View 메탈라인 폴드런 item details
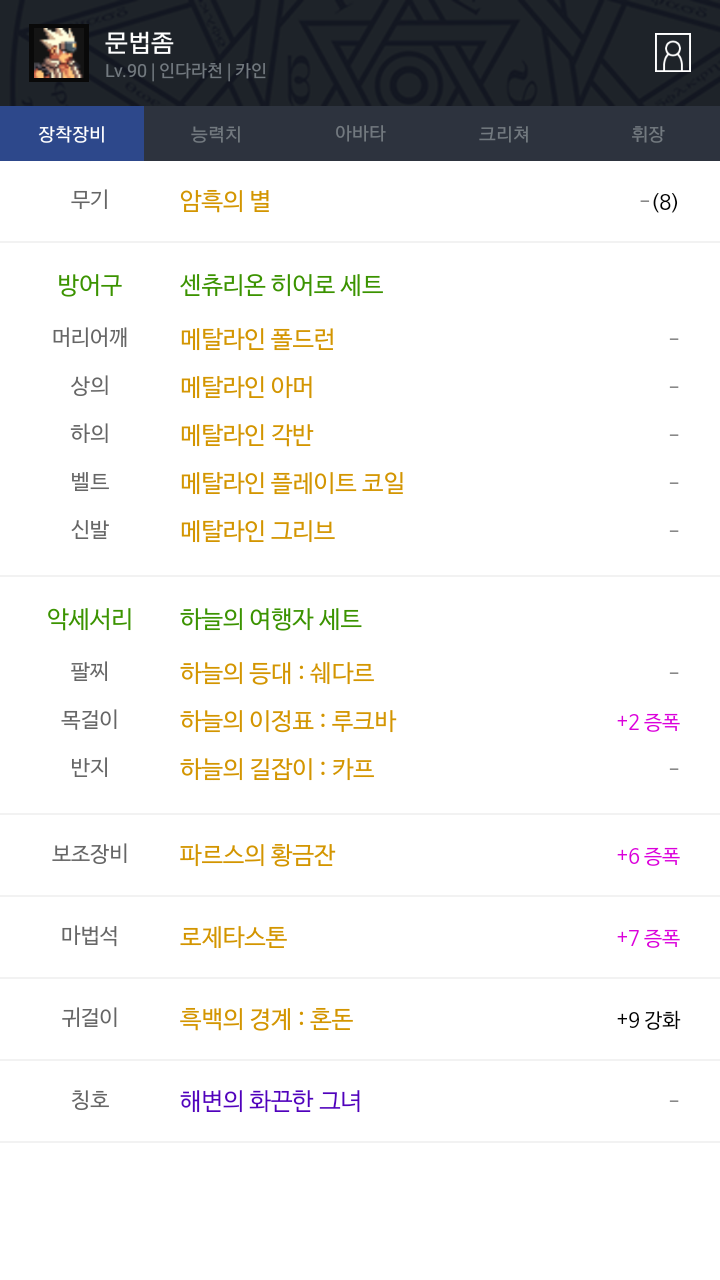Screen dimensions: 720x1280 (257, 339)
